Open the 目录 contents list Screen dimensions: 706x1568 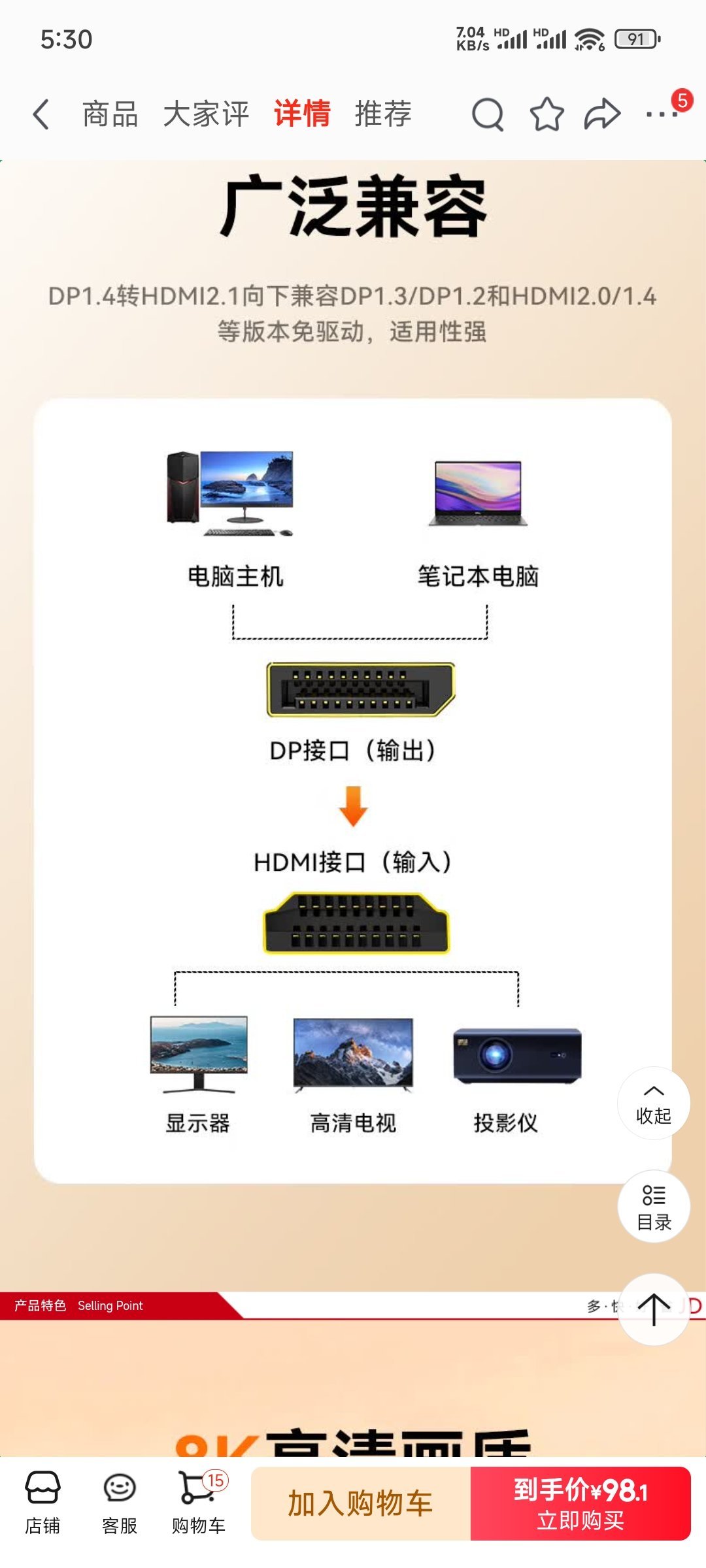(654, 1207)
